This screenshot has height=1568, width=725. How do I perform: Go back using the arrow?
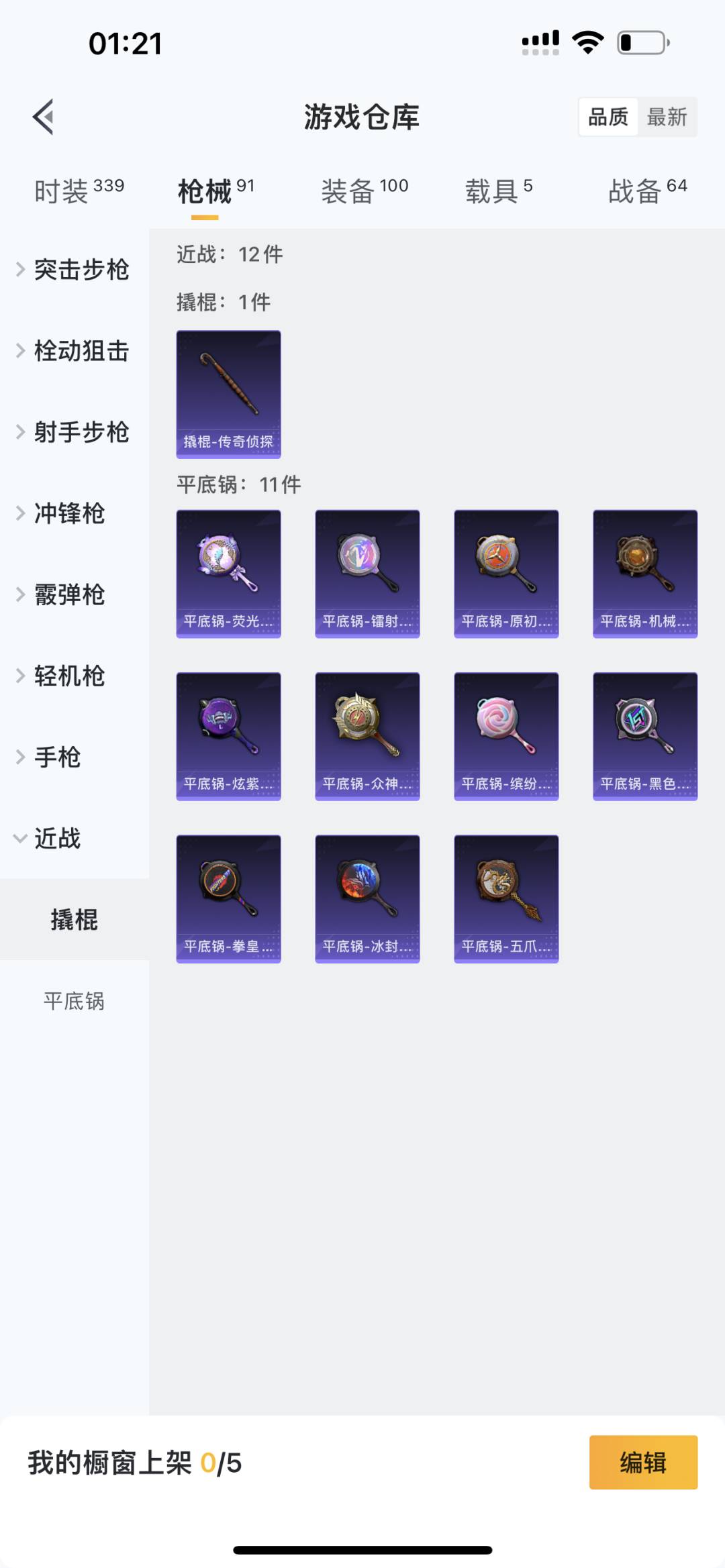[x=44, y=117]
